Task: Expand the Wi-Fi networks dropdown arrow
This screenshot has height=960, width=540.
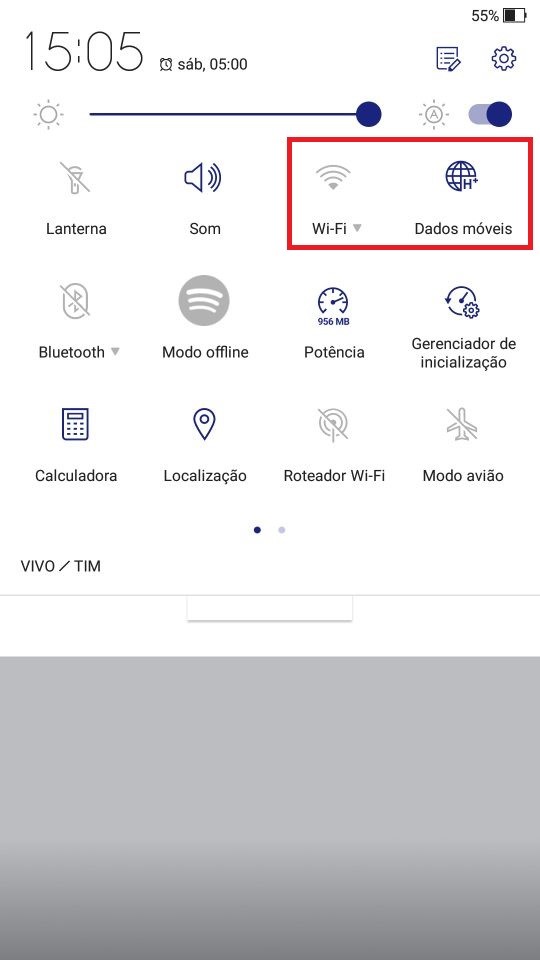Action: [x=358, y=228]
